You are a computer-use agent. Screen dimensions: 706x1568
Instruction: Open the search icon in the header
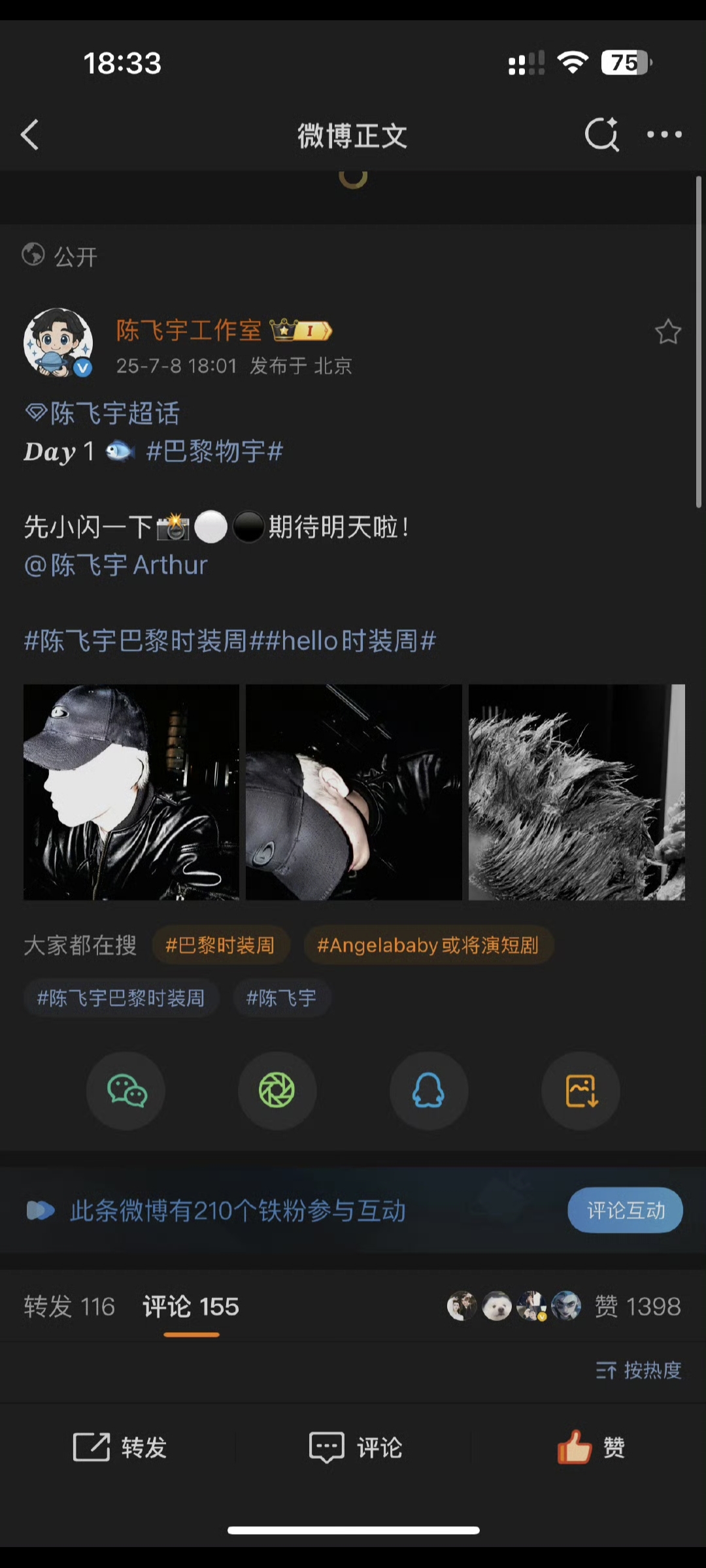tap(601, 135)
